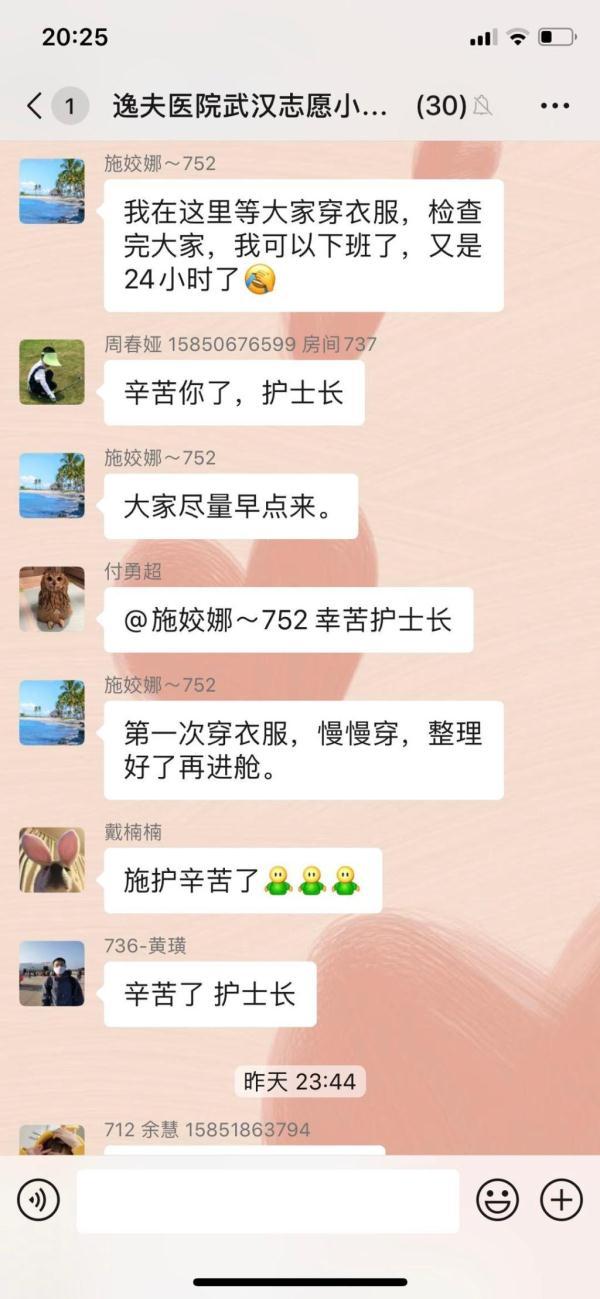Open 戴楠楠's avatar profile
600x1299 pixels.
coord(52,859)
